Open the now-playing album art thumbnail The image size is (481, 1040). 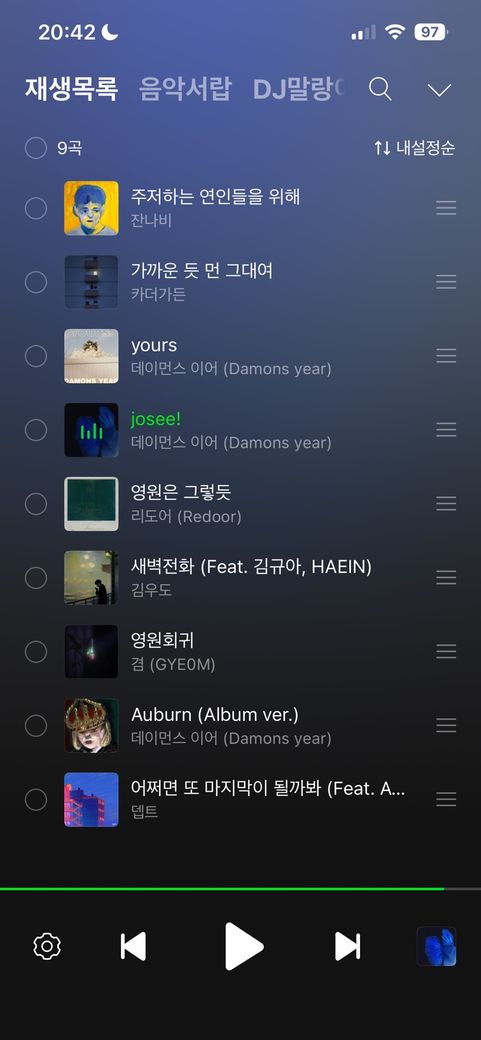436,946
